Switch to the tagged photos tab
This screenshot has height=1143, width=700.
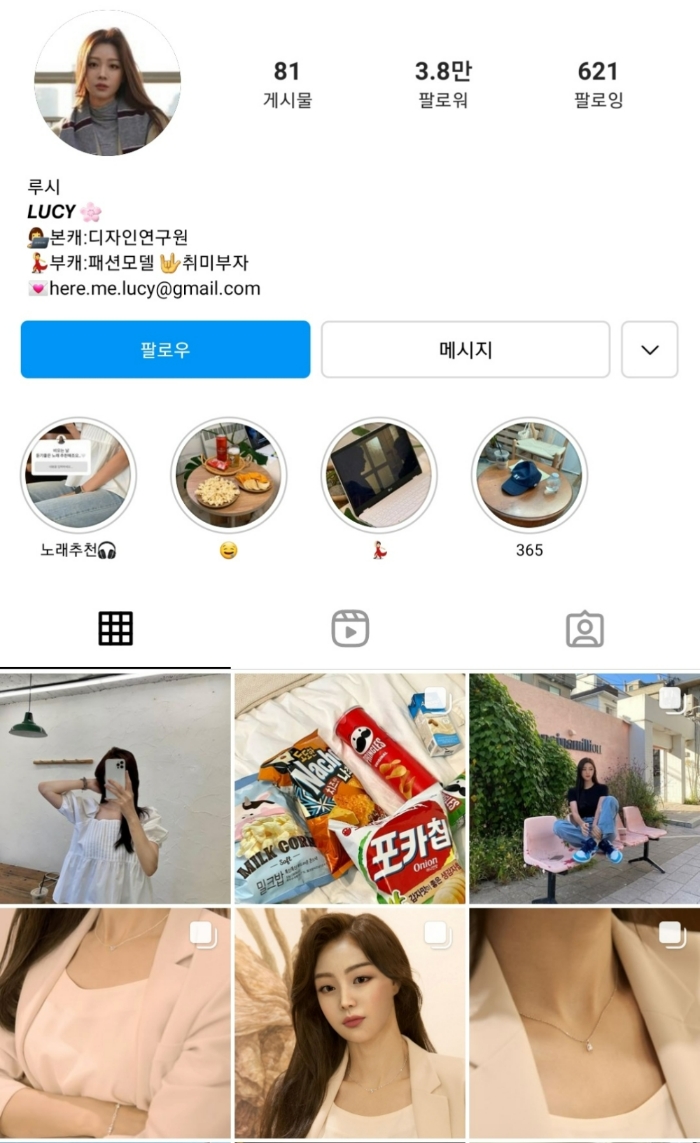coord(584,628)
